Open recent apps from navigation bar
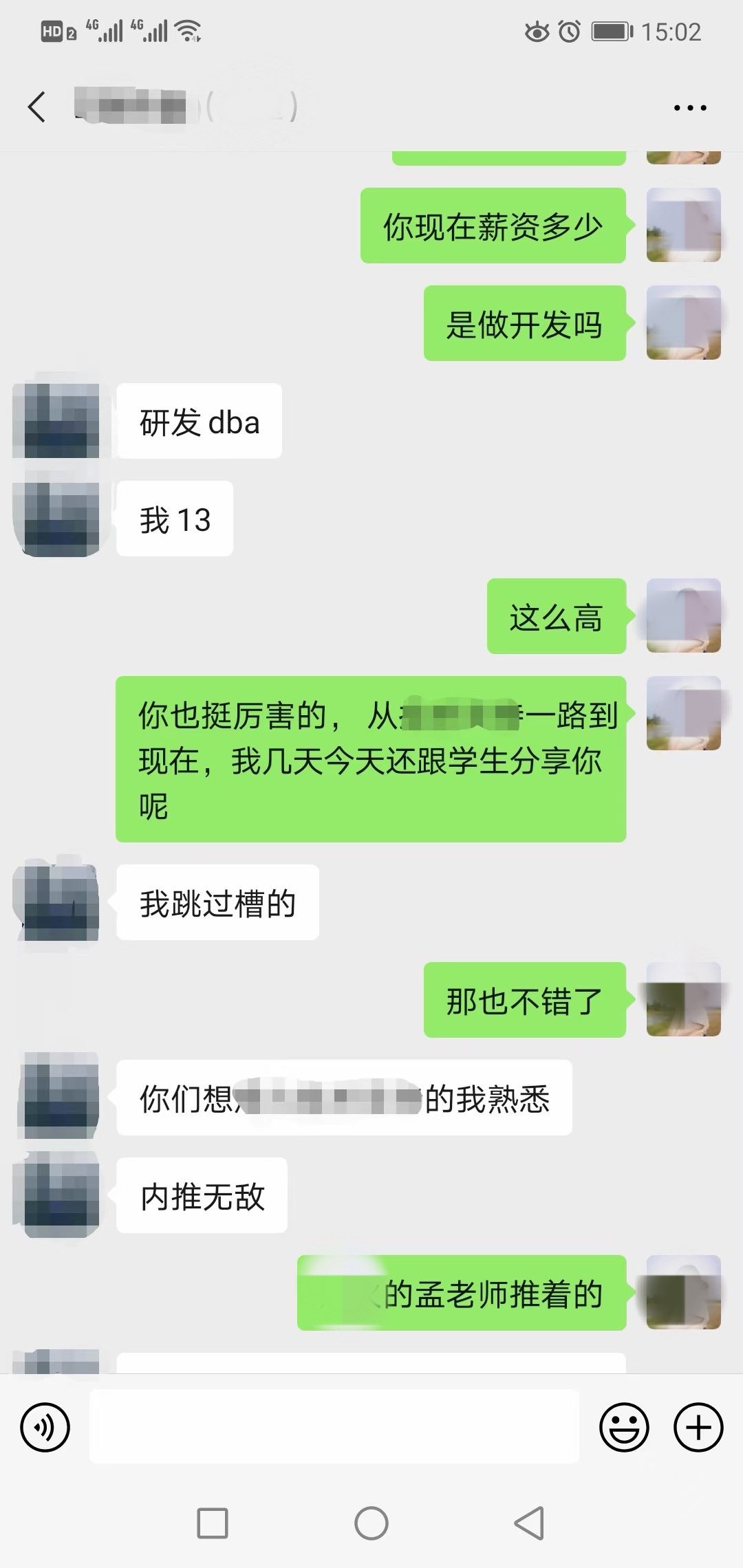Screen dimensions: 743x1568 point(213,1523)
